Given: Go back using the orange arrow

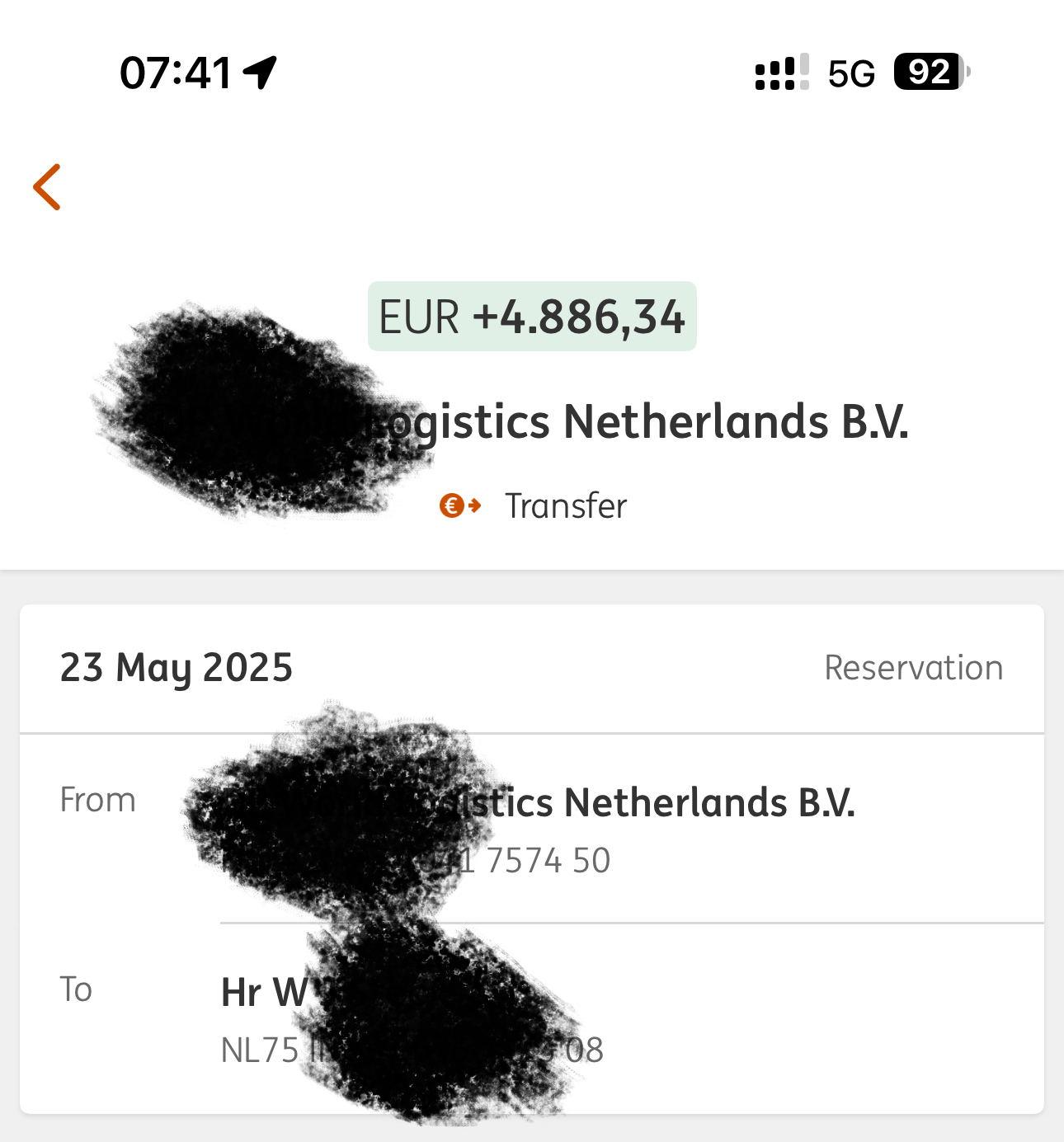Looking at the screenshot, I should (47, 187).
